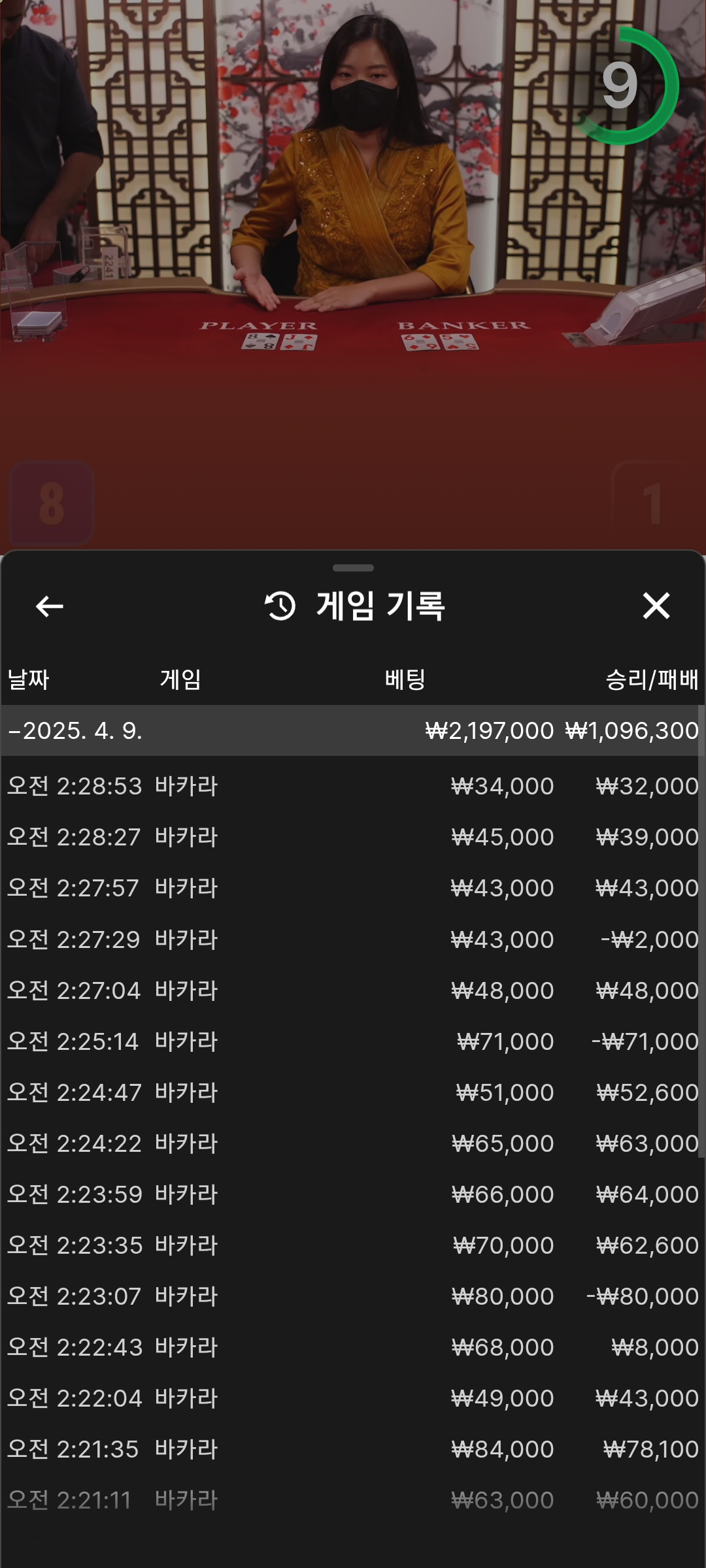Open the 오전 2:22:04 바카라 record
The image size is (706, 1568).
(x=353, y=1398)
